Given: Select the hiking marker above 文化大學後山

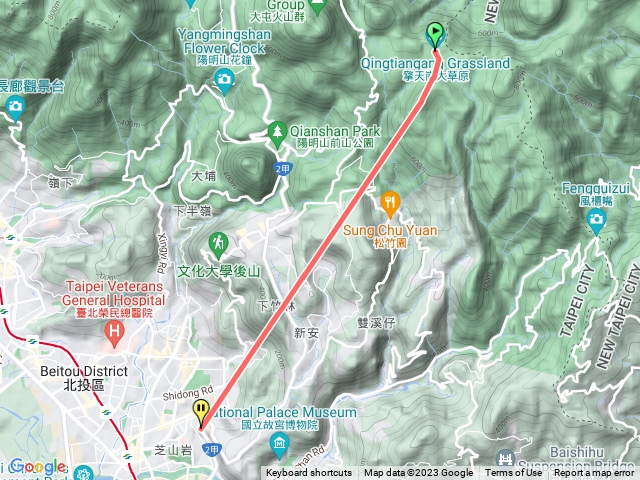Looking at the screenshot, I should (218, 243).
